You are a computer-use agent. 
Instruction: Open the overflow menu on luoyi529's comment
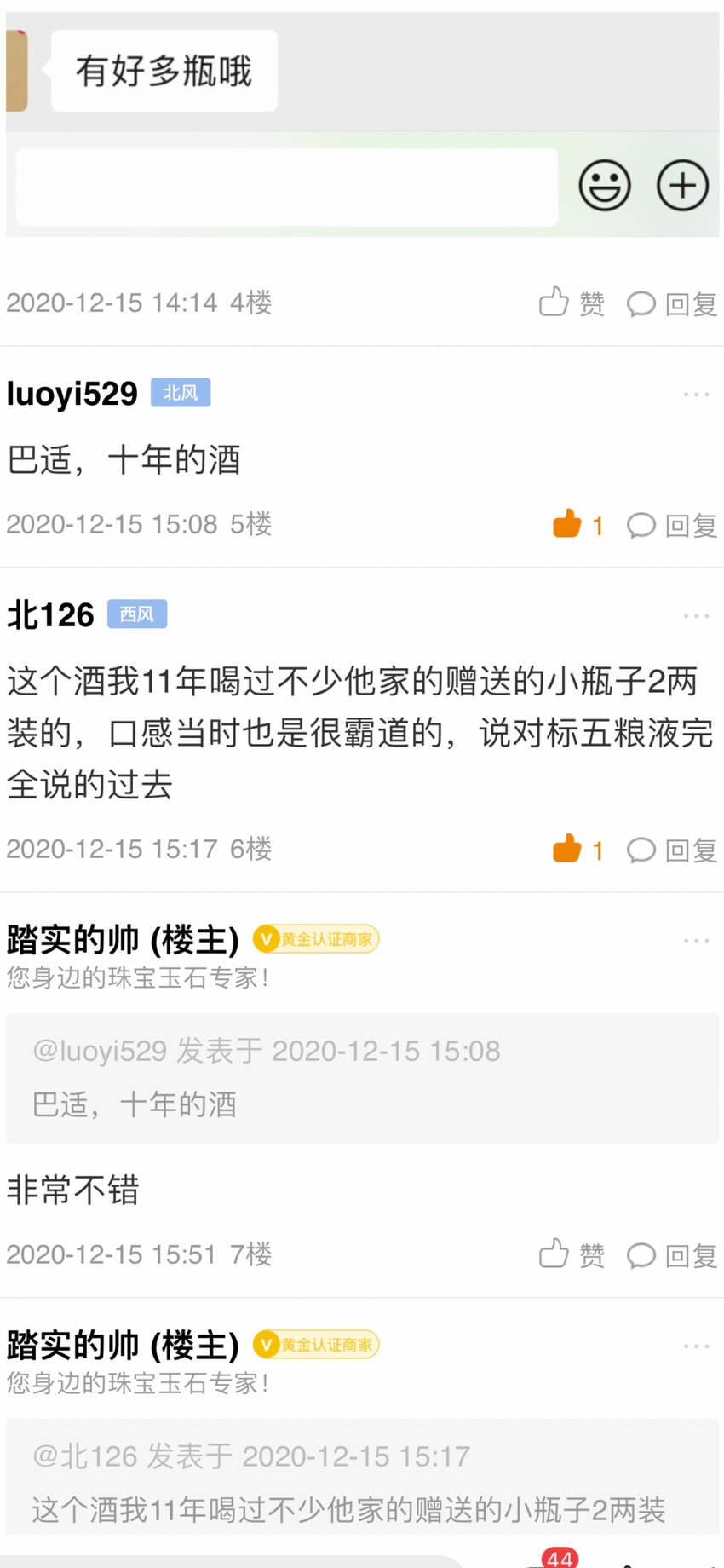[696, 395]
